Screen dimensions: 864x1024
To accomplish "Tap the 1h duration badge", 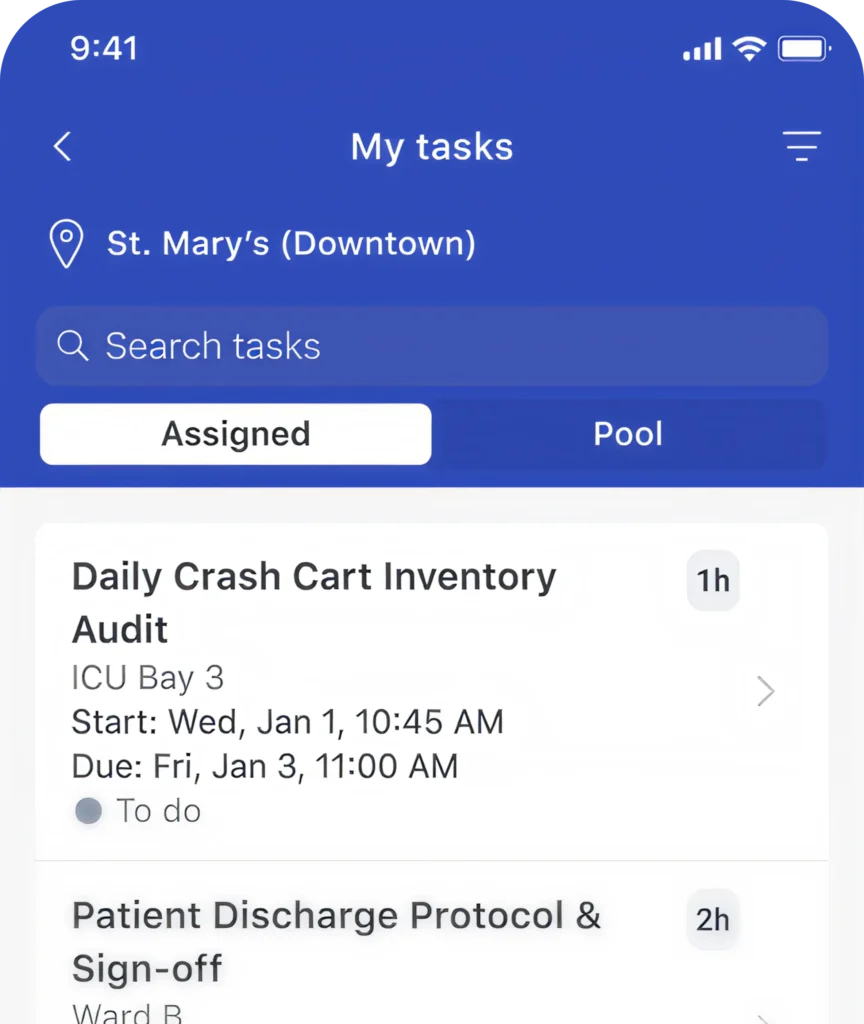I will coord(712,581).
